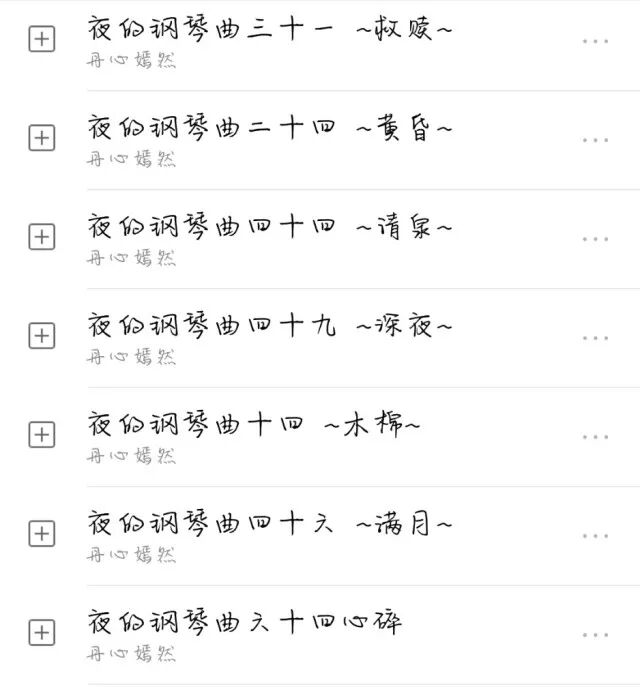The image size is (640, 687).
Task: Open more options for 夜的钢琴曲二十四 ~黄昏~
Action: pos(595,140)
